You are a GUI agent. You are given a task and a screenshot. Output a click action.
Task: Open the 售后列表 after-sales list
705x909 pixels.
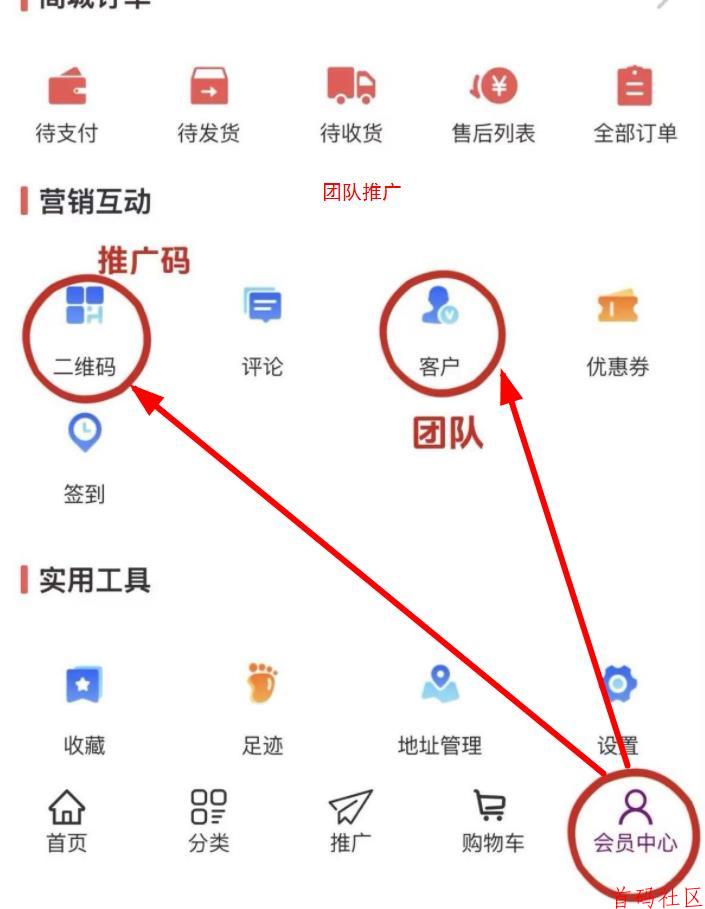pyautogui.click(x=493, y=105)
